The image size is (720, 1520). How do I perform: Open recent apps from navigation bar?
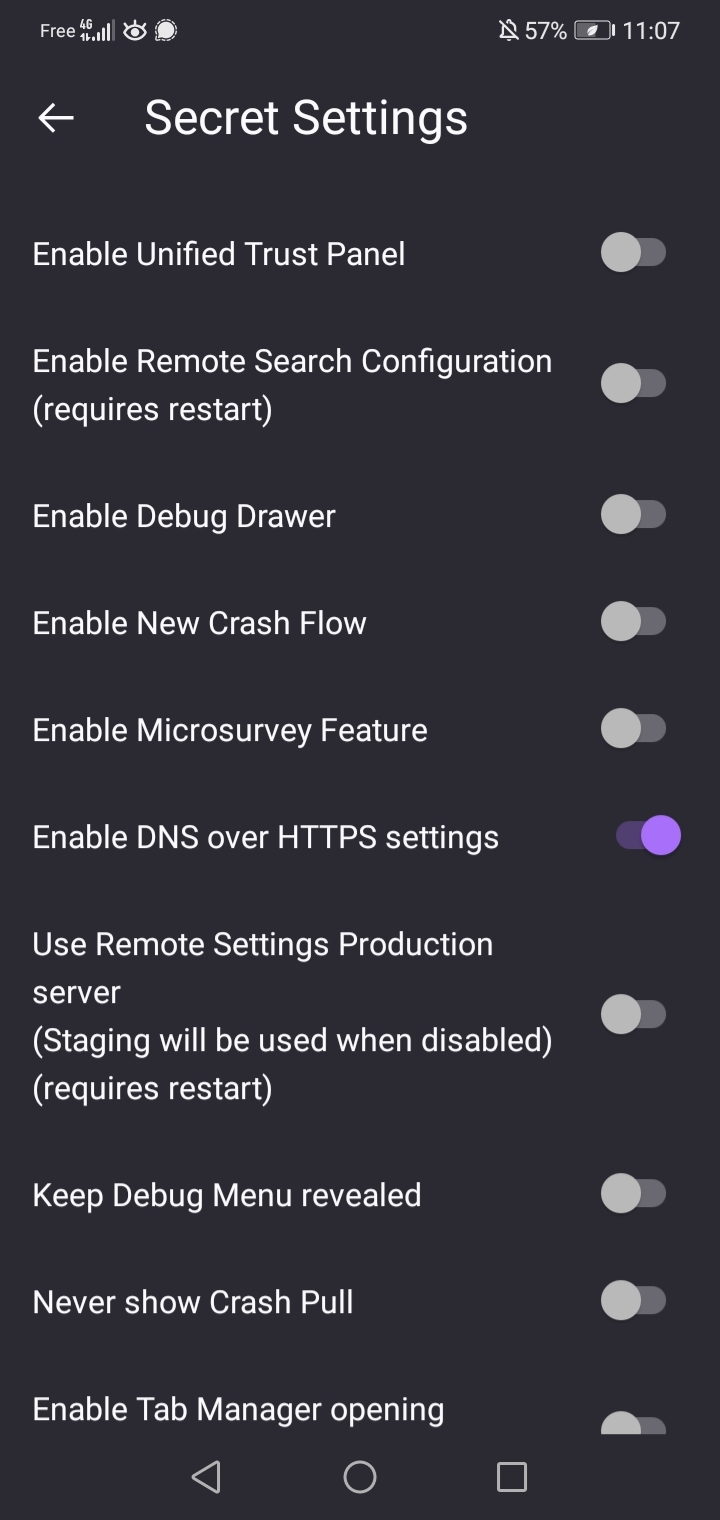click(512, 1477)
